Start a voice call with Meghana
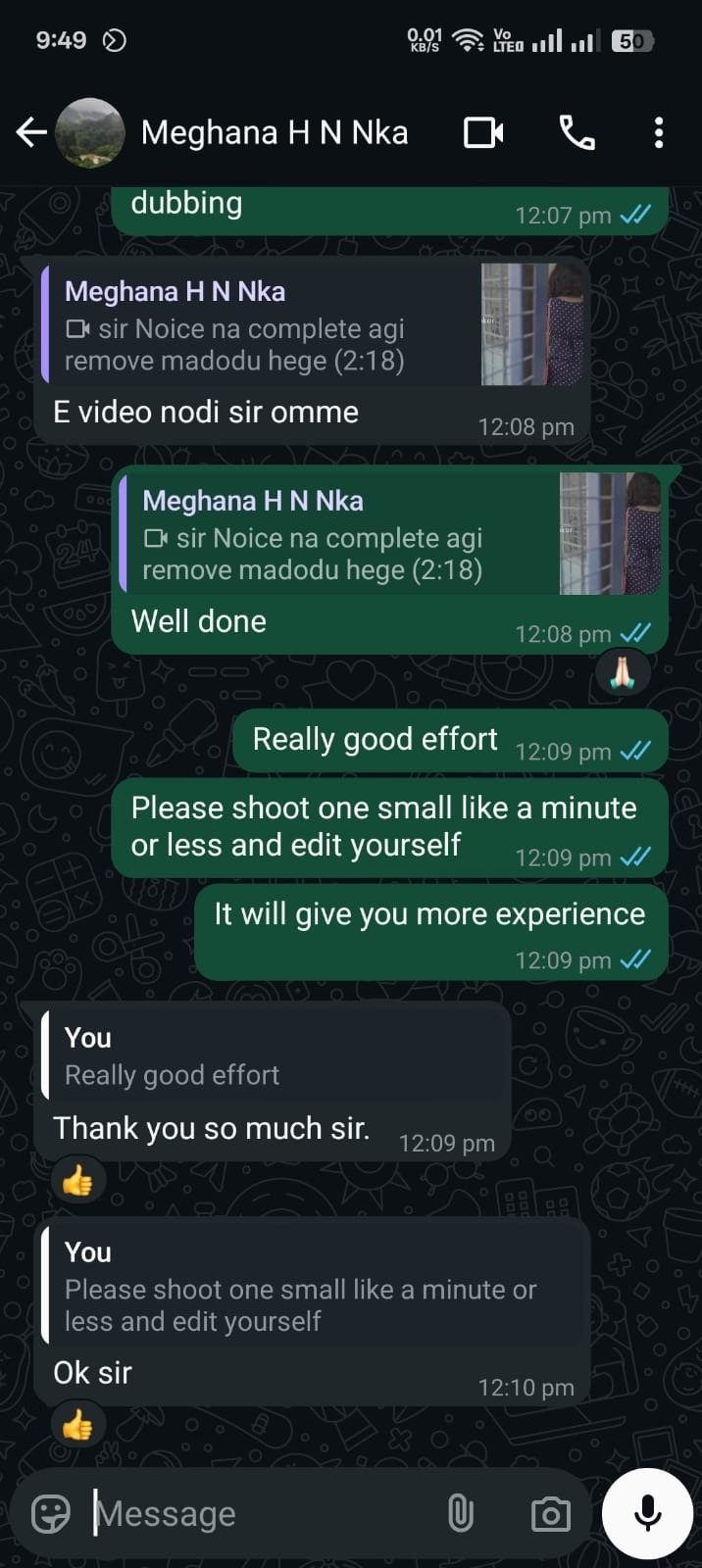 pyautogui.click(x=577, y=132)
